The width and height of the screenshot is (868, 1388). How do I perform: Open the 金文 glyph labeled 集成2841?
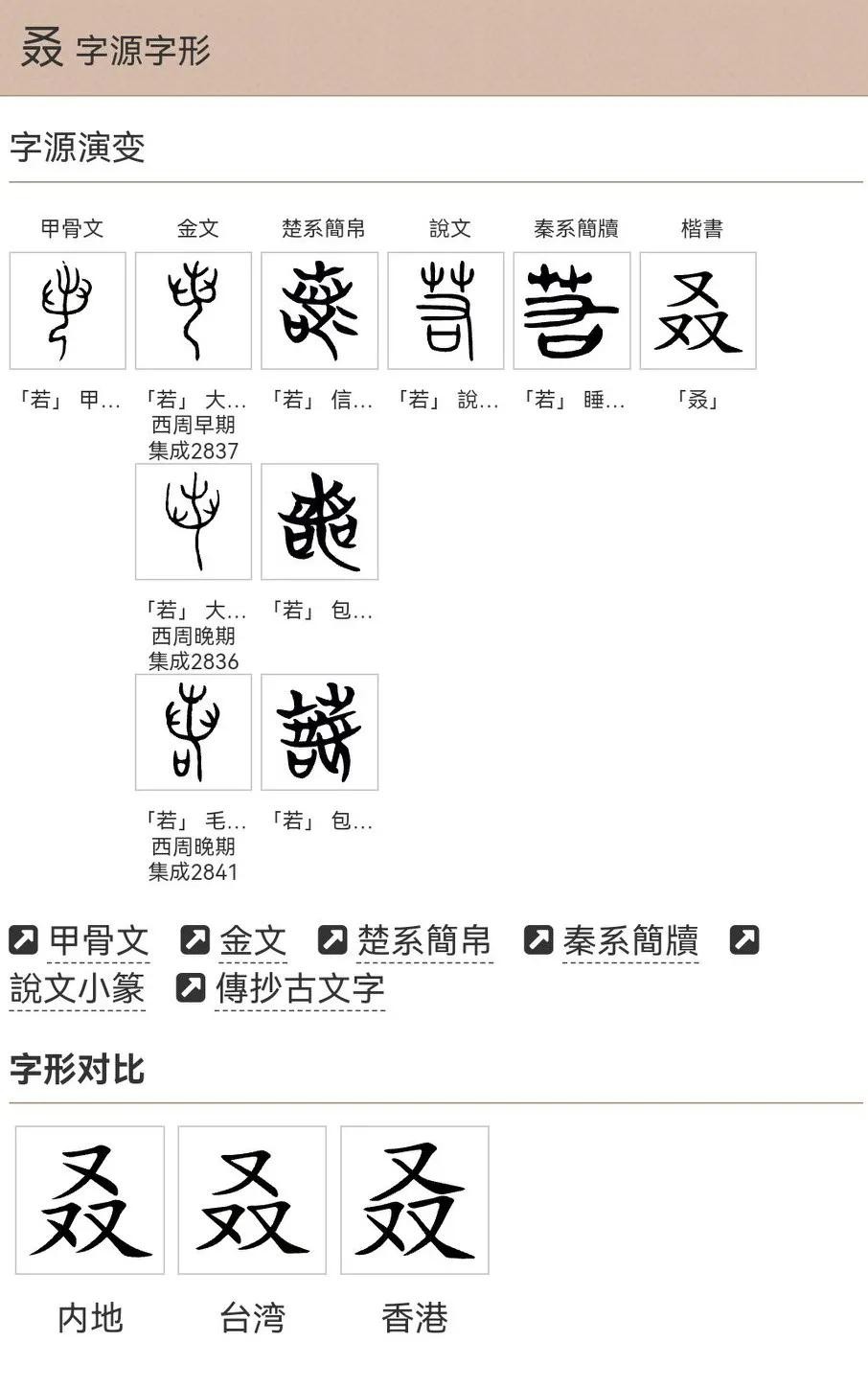click(x=194, y=732)
